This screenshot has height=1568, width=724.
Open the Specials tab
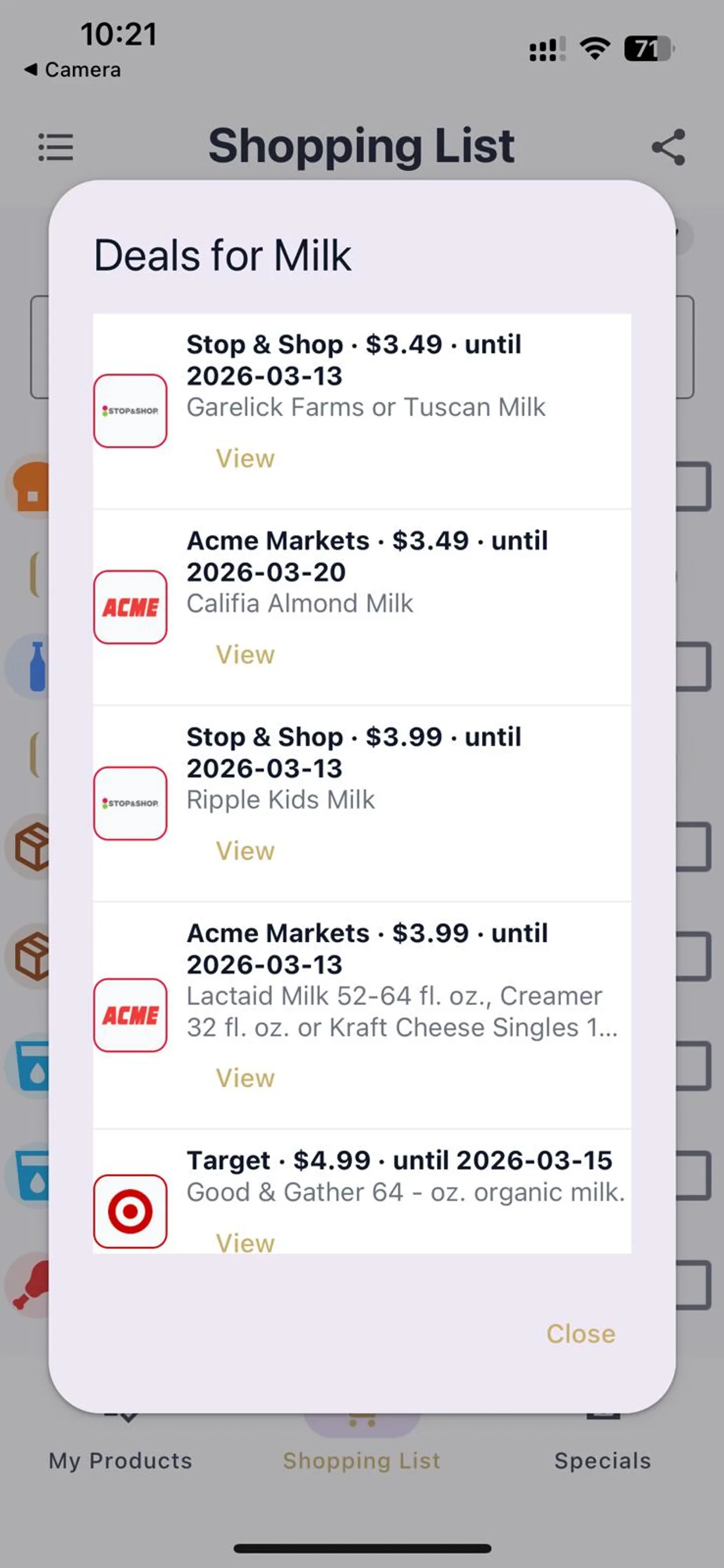point(603,1461)
